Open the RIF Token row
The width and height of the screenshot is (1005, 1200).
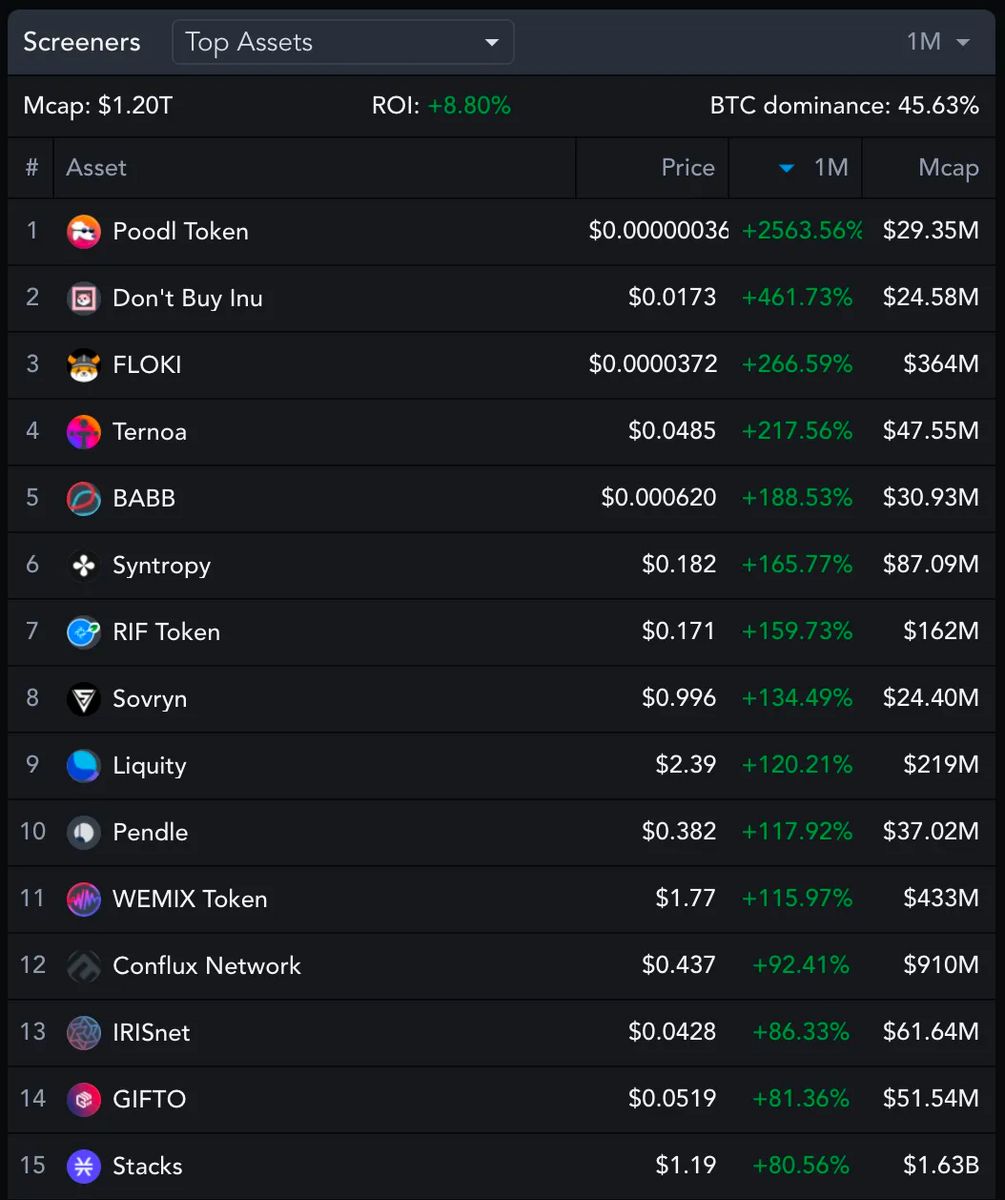tap(166, 632)
